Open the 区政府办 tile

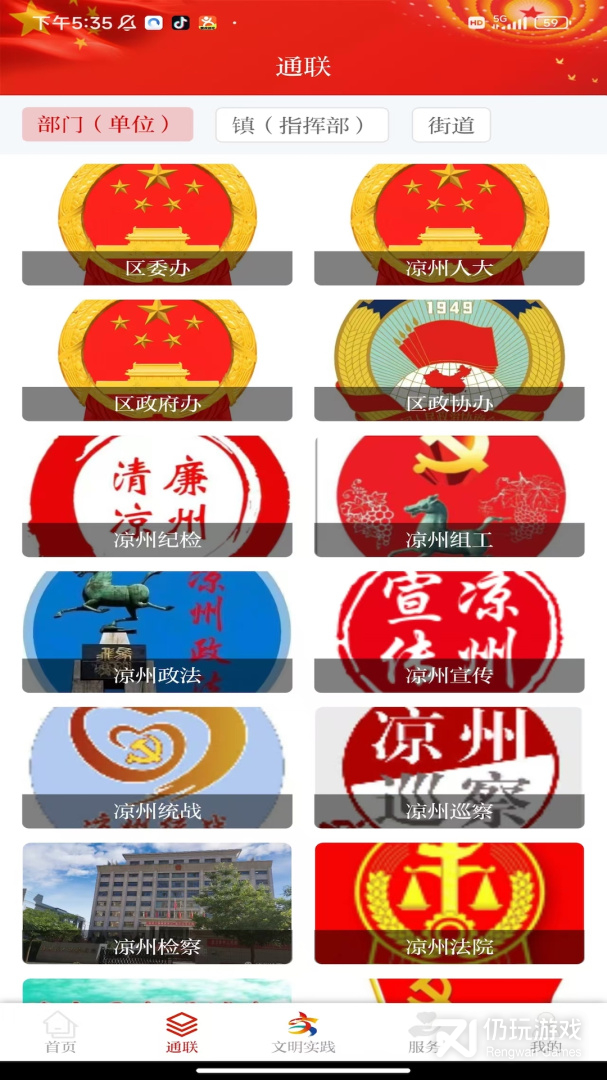pos(157,360)
